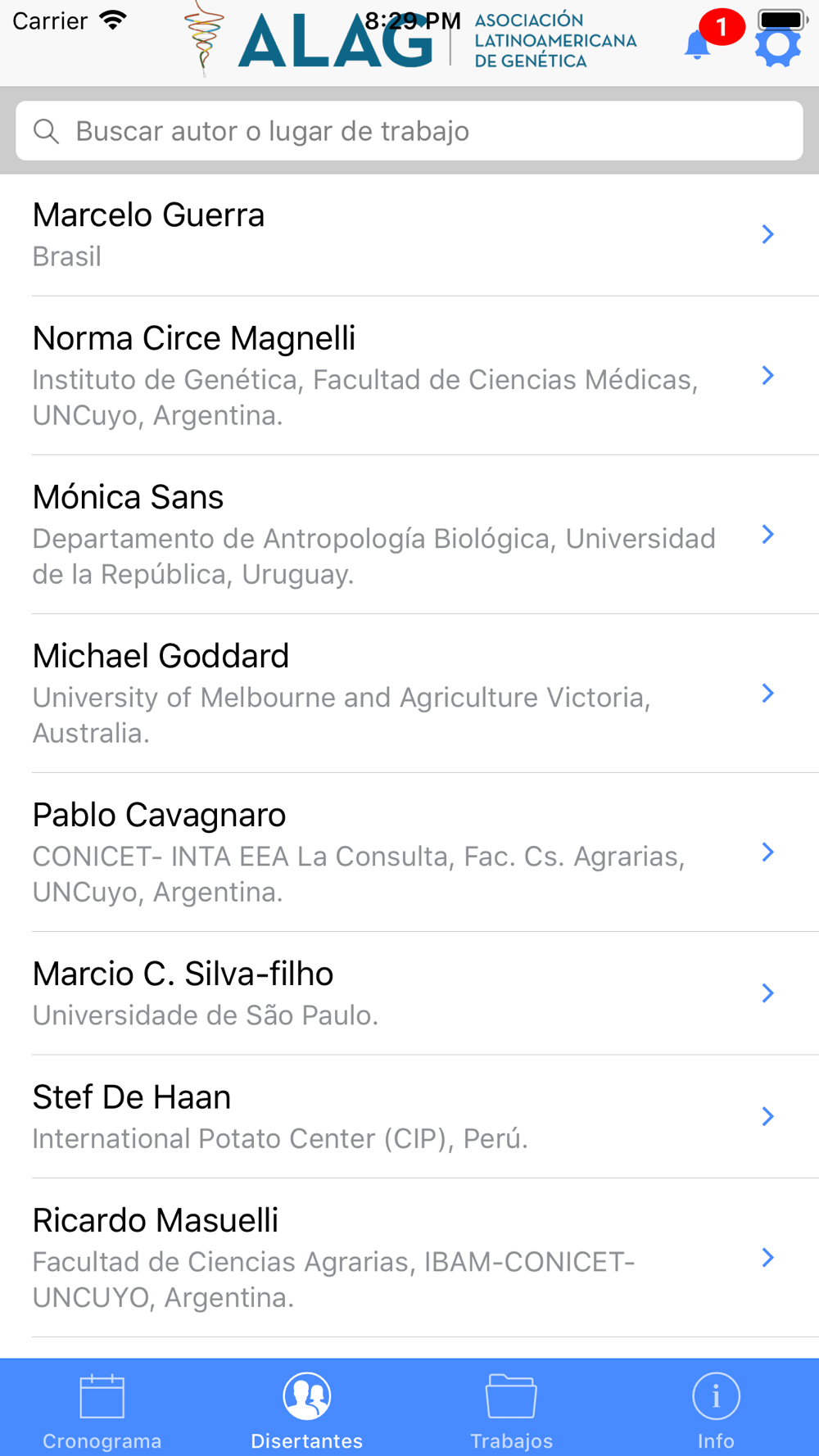Screen dimensions: 819x1456
Task: Open Ricardo Masuelli's speaker page
Action: [x=409, y=1258]
